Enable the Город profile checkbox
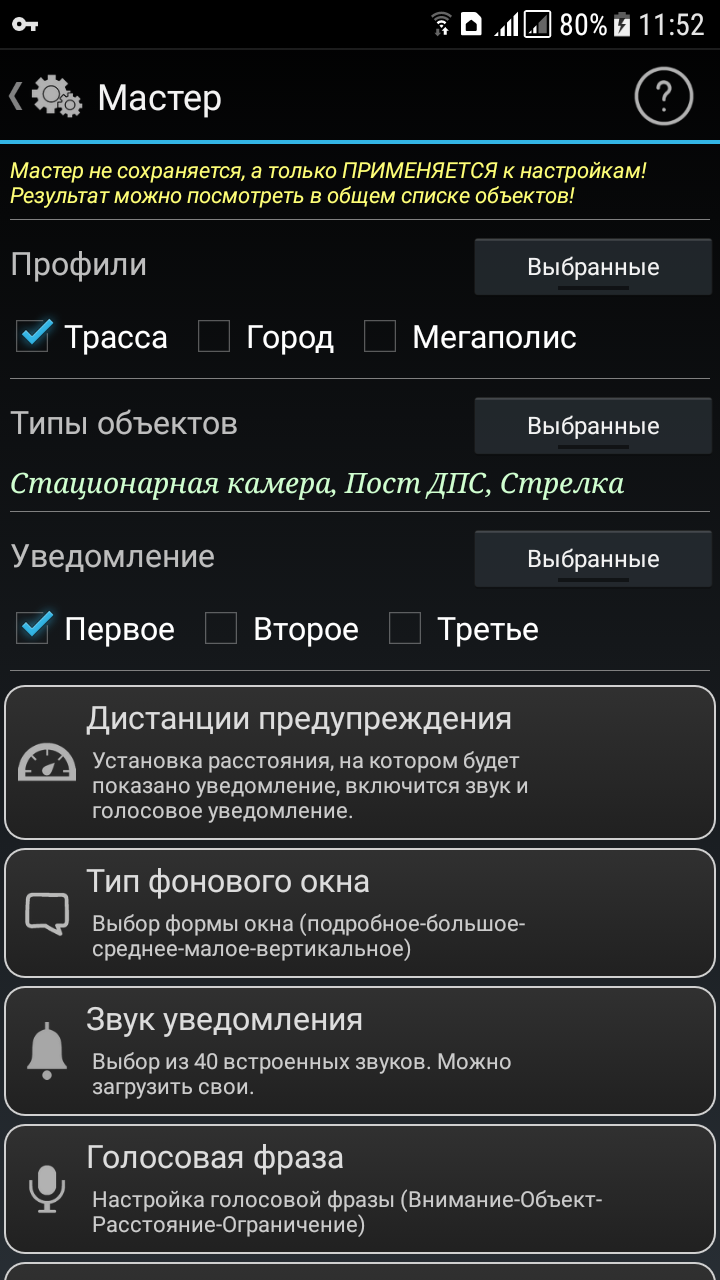 click(x=214, y=337)
